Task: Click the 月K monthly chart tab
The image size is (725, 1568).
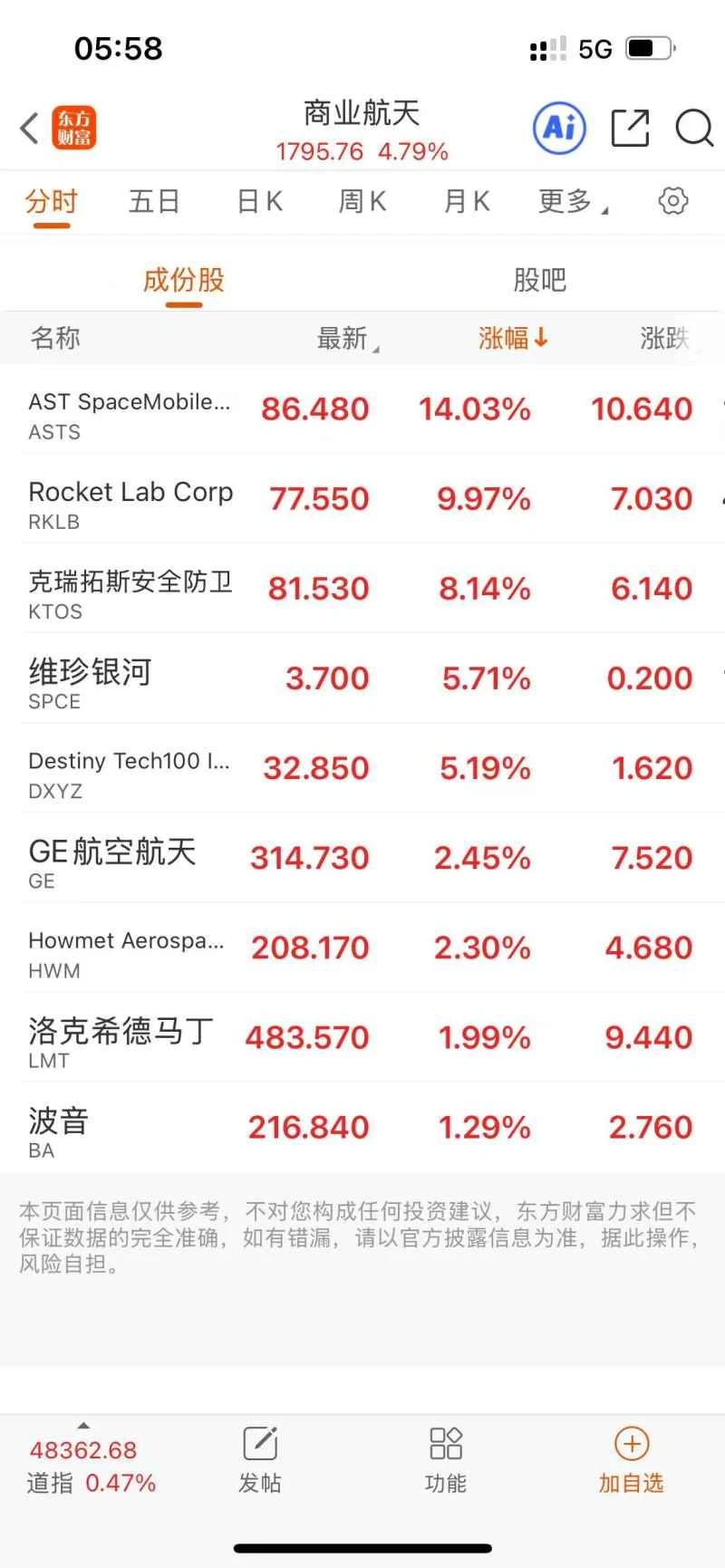Action: (x=465, y=201)
